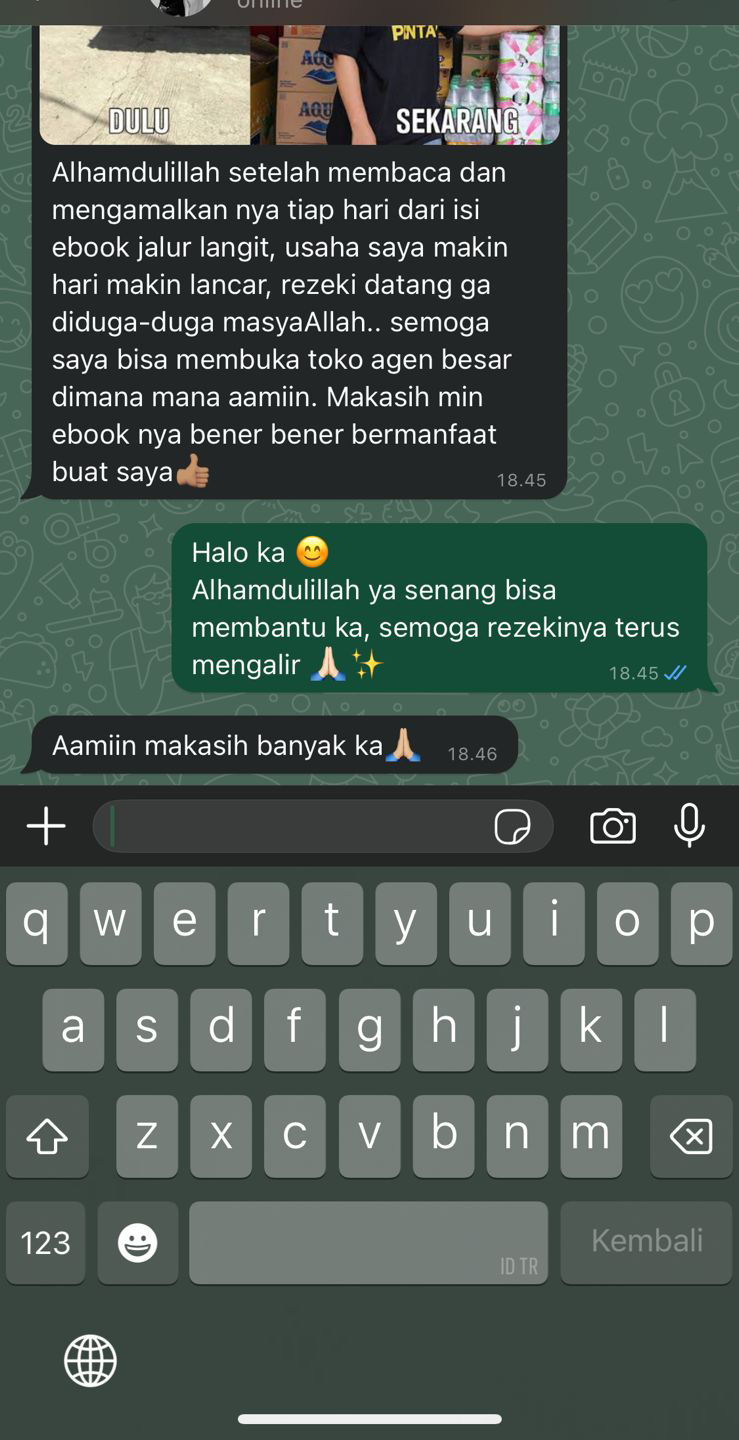The image size is (739, 1440).
Task: Toggle the shift key
Action: (x=46, y=1136)
